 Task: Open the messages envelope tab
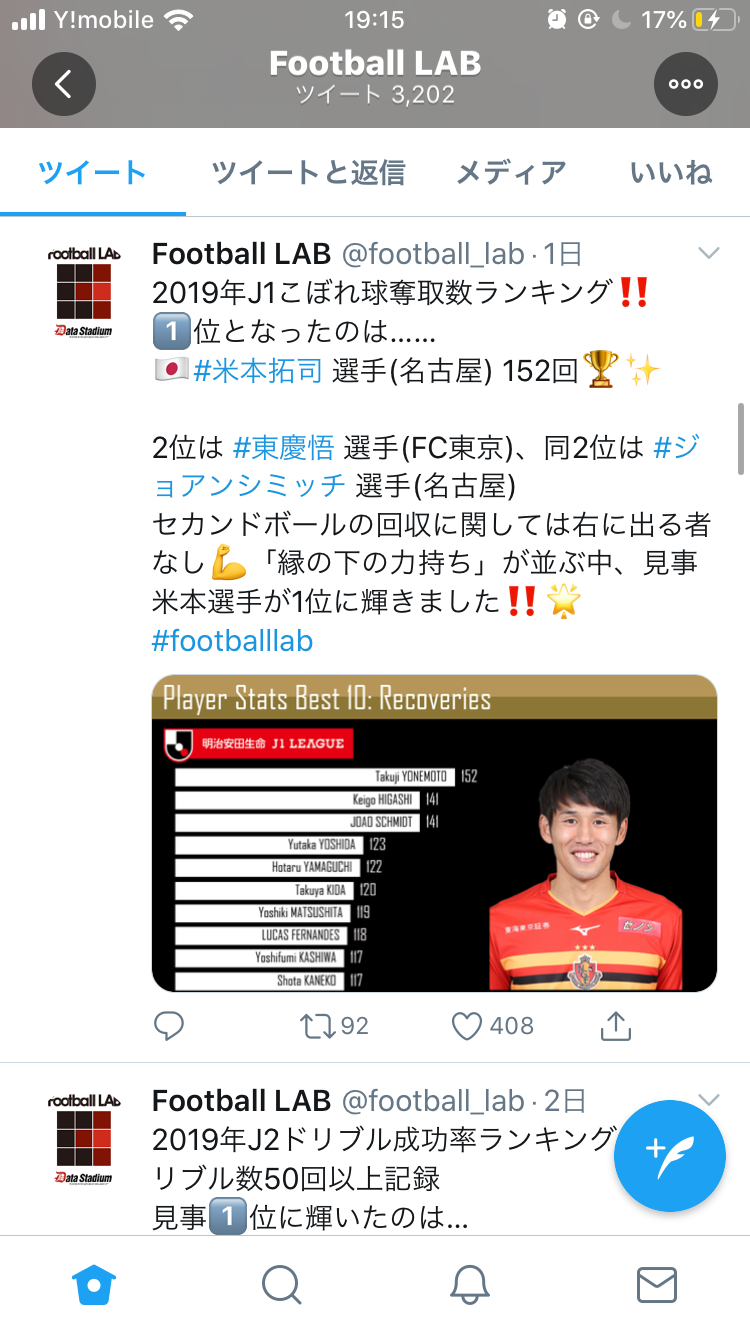[x=656, y=1284]
